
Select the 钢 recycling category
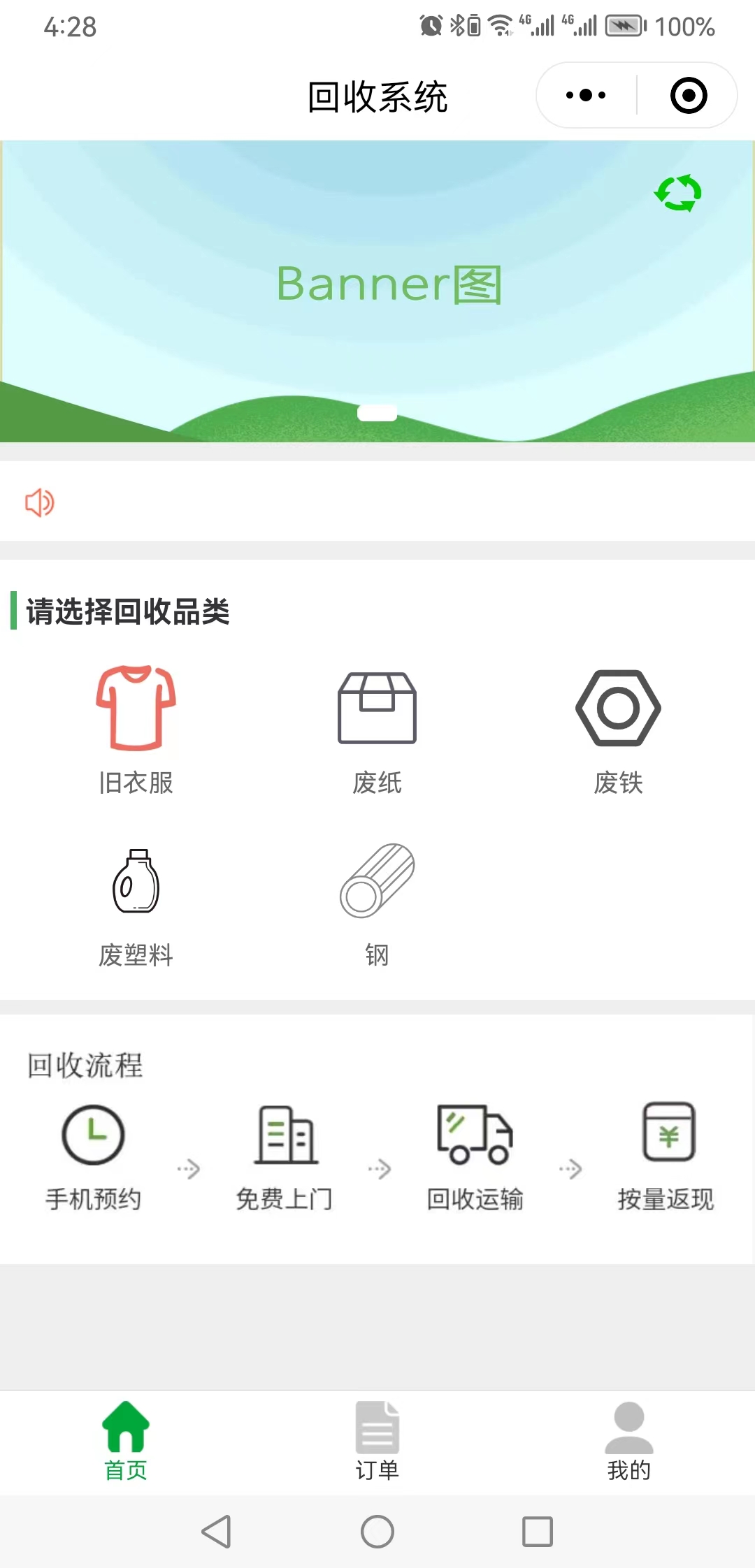click(x=377, y=905)
